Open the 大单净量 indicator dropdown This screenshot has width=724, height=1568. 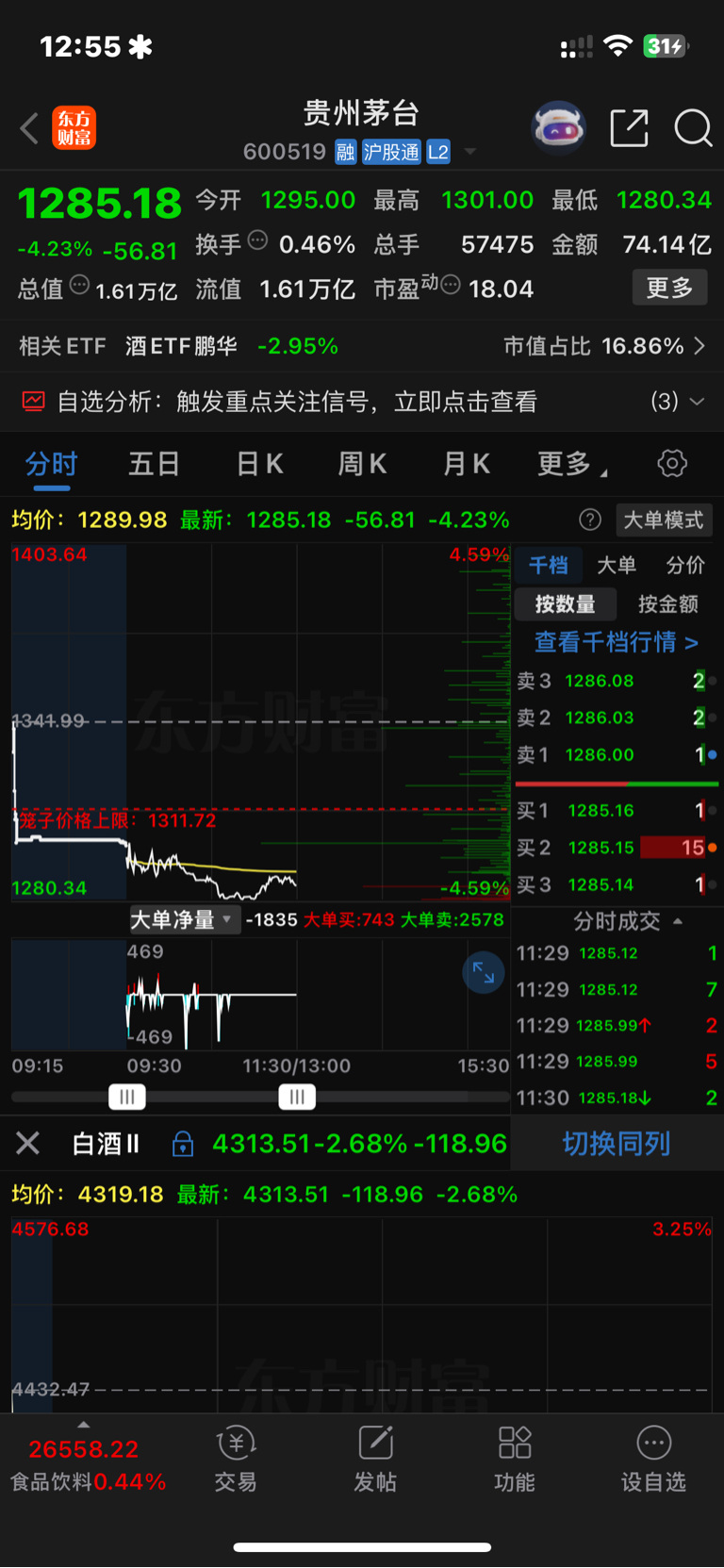(184, 919)
